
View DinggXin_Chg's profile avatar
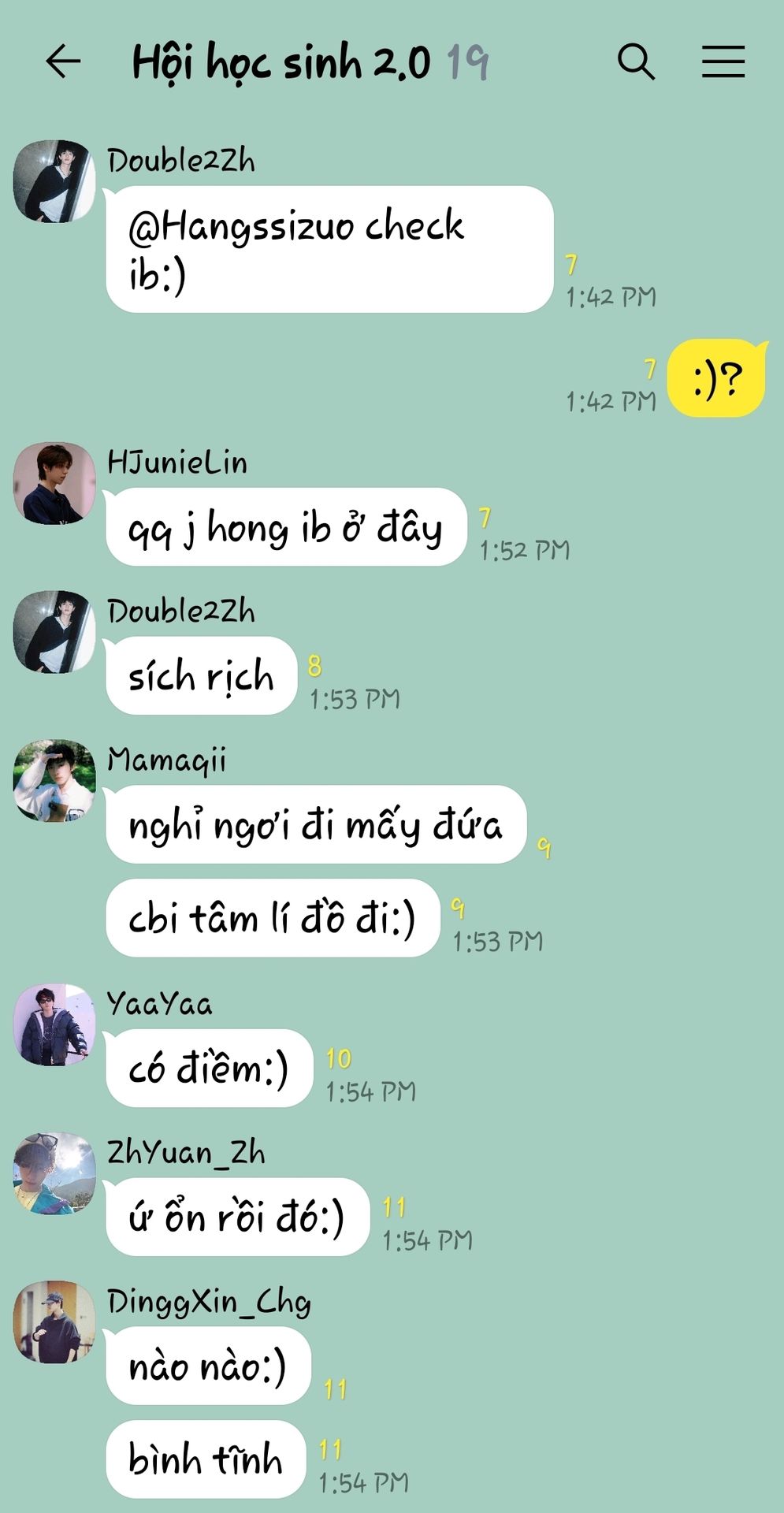tap(54, 1322)
